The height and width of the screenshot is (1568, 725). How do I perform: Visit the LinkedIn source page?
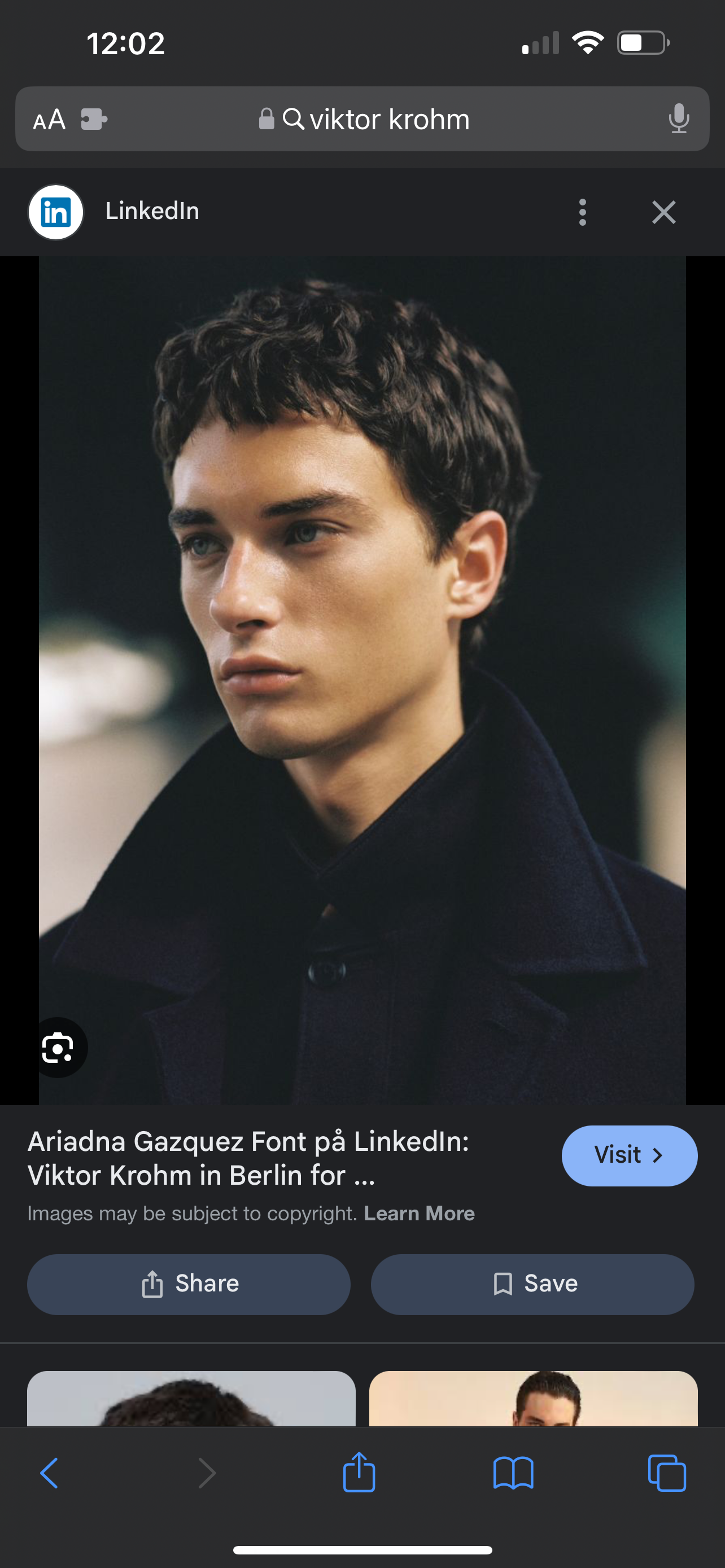pos(629,1155)
